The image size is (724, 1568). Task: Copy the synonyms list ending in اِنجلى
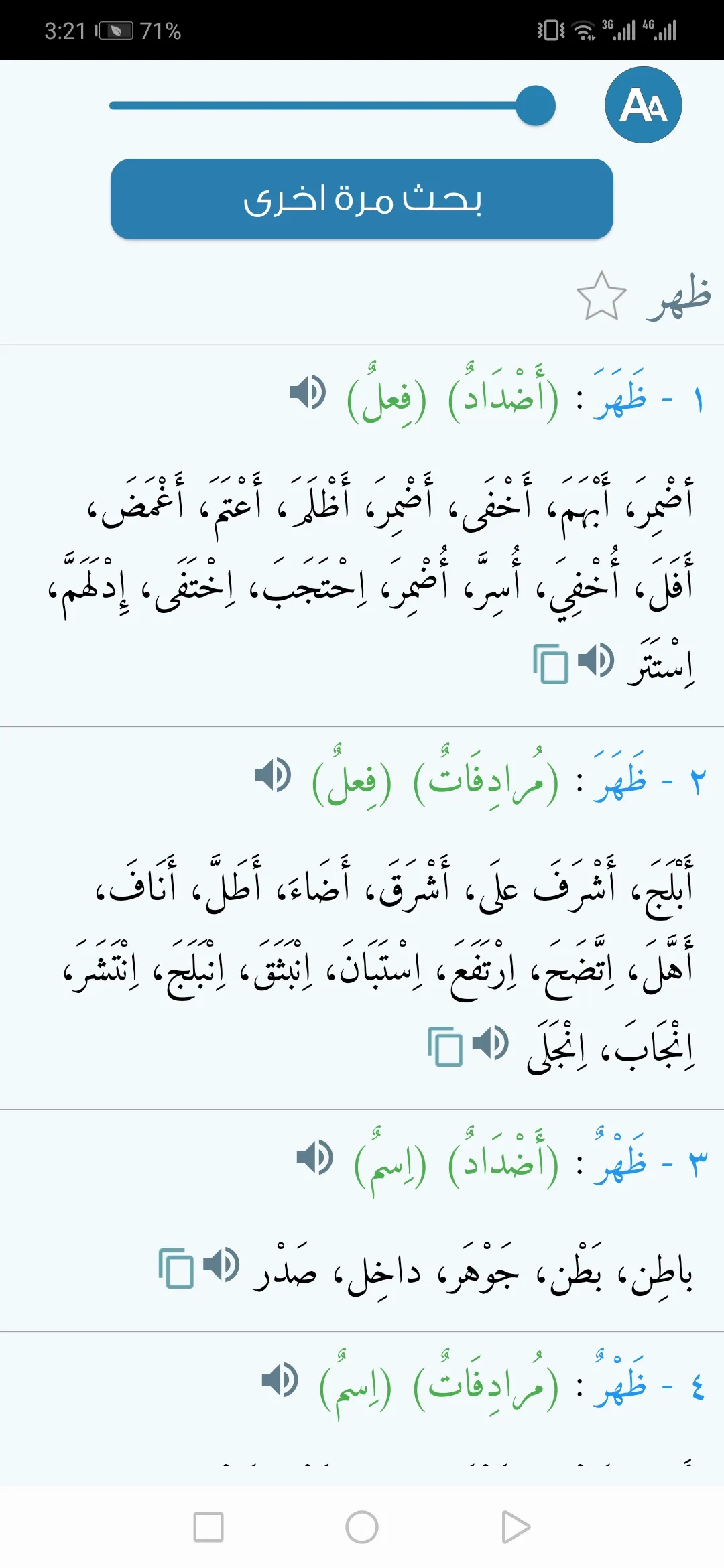click(445, 1046)
